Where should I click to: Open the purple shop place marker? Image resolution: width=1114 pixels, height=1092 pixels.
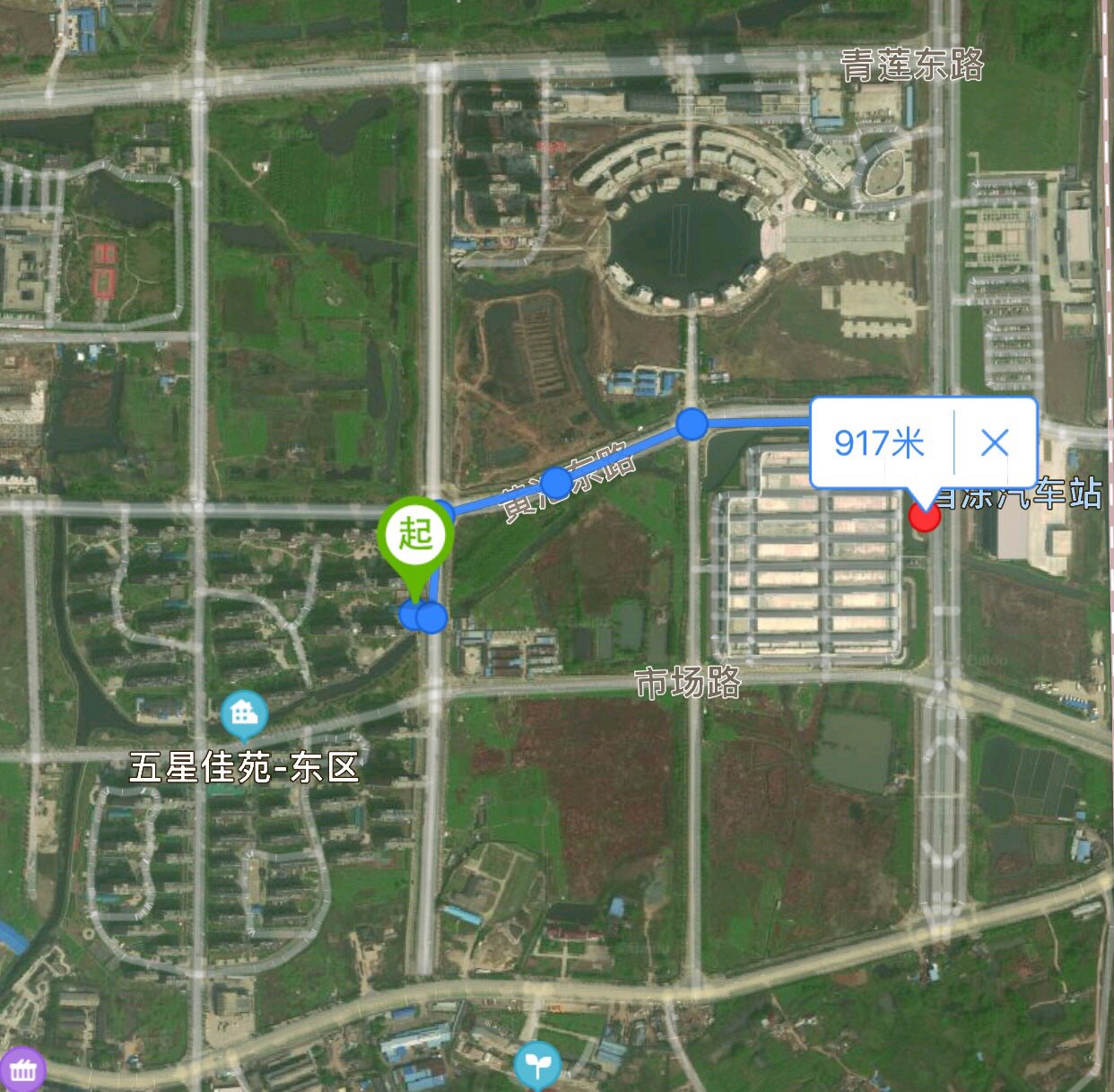(22, 1070)
